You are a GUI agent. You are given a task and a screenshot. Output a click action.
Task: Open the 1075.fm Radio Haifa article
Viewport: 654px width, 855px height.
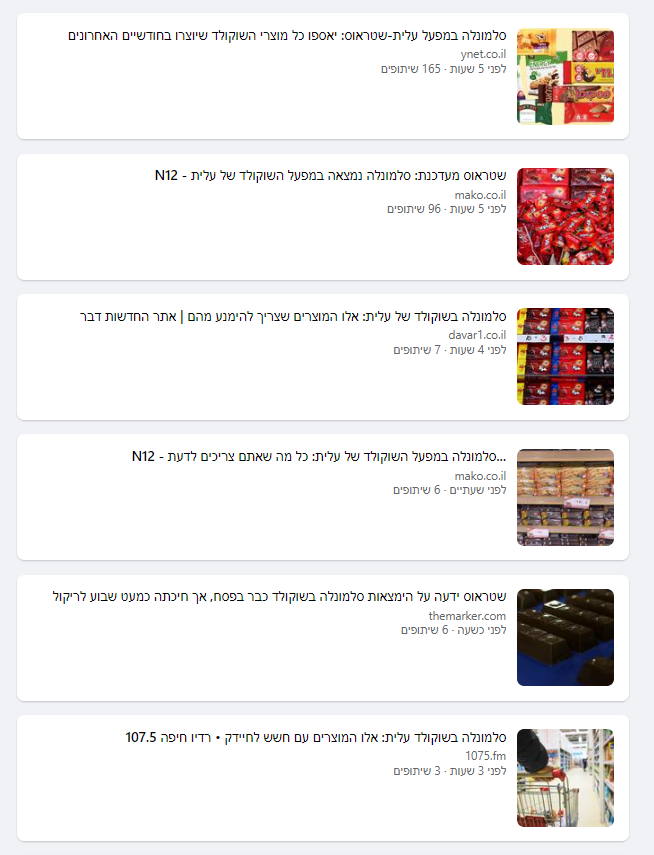(x=315, y=738)
